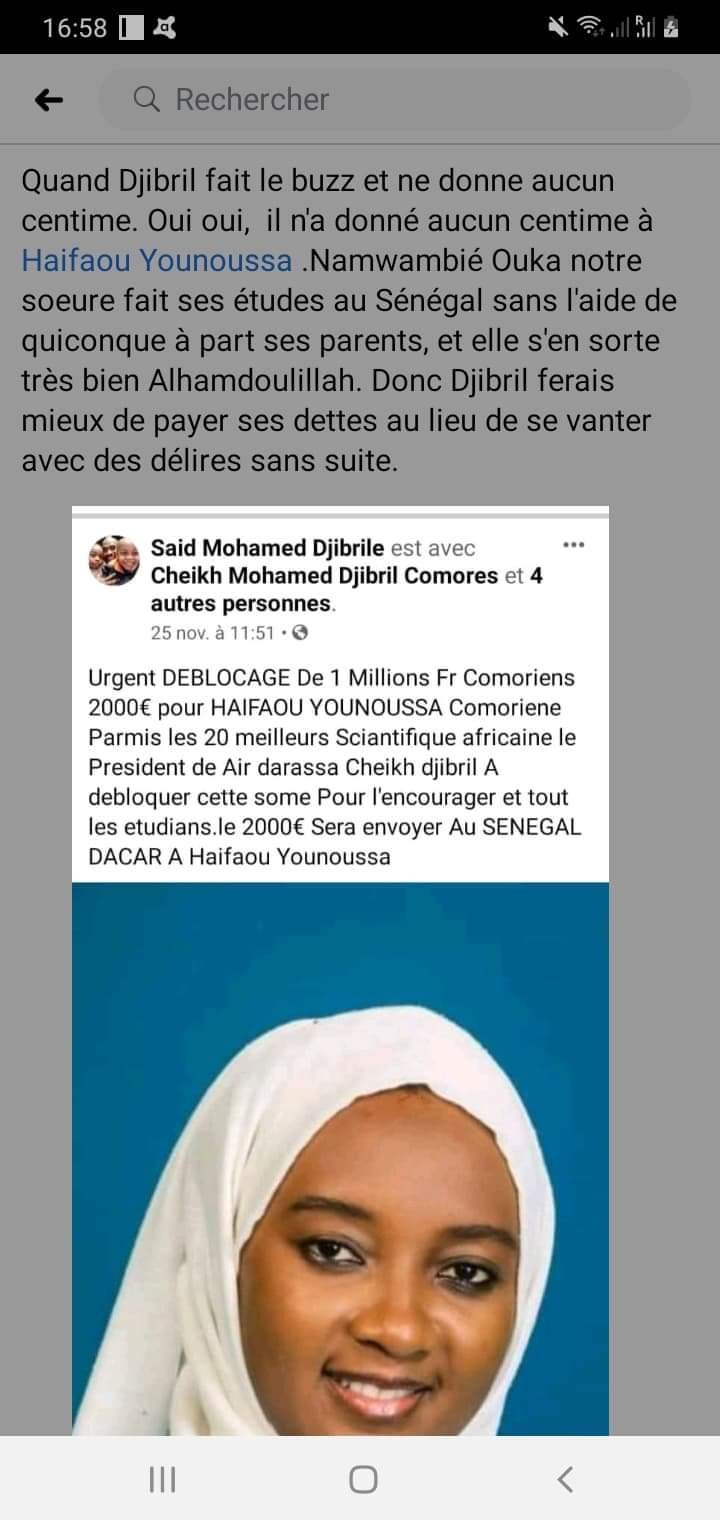This screenshot has height=1520, width=720.
Task: Open Haifaou Younoussa's tagged profile link
Action: point(157,261)
